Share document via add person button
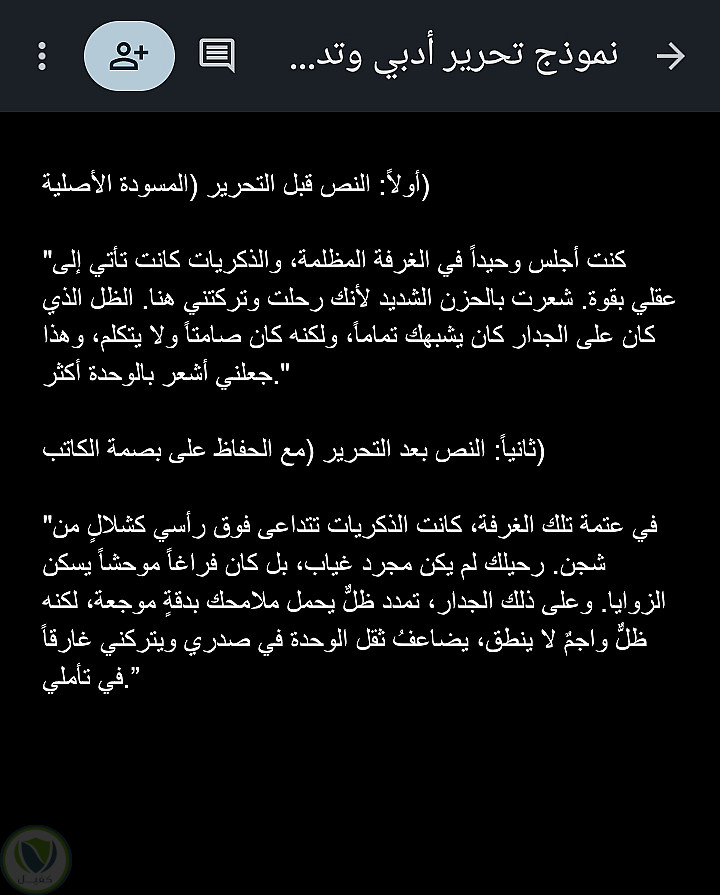720x895 pixels. point(129,56)
